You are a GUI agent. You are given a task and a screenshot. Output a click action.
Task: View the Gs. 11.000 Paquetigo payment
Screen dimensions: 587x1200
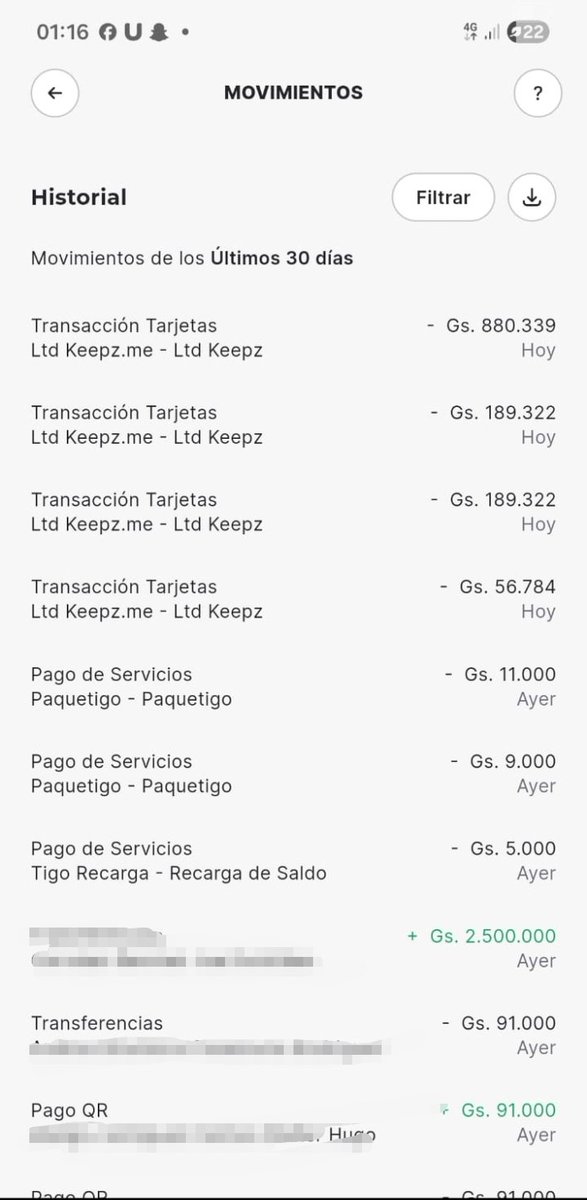click(293, 686)
